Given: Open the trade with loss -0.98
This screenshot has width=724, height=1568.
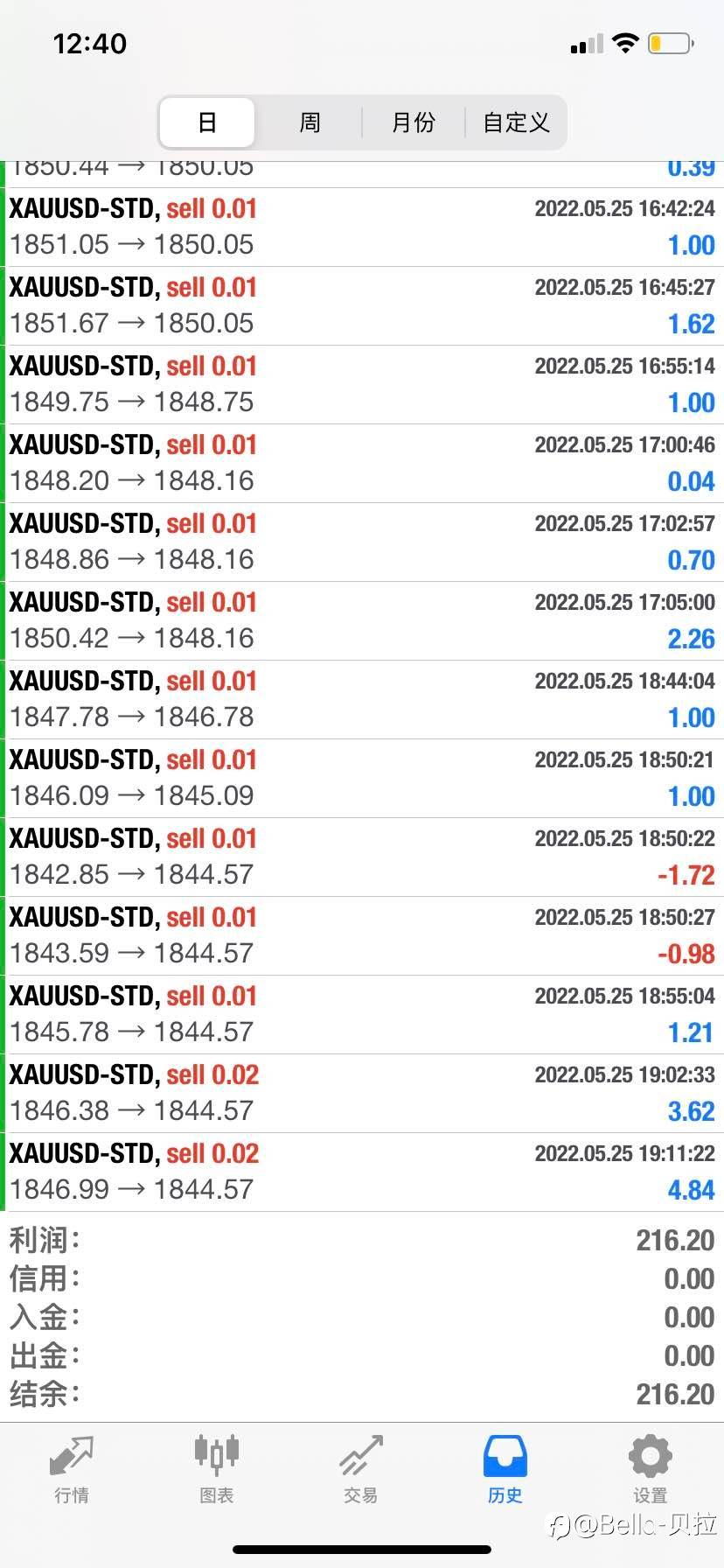Looking at the screenshot, I should tap(362, 936).
